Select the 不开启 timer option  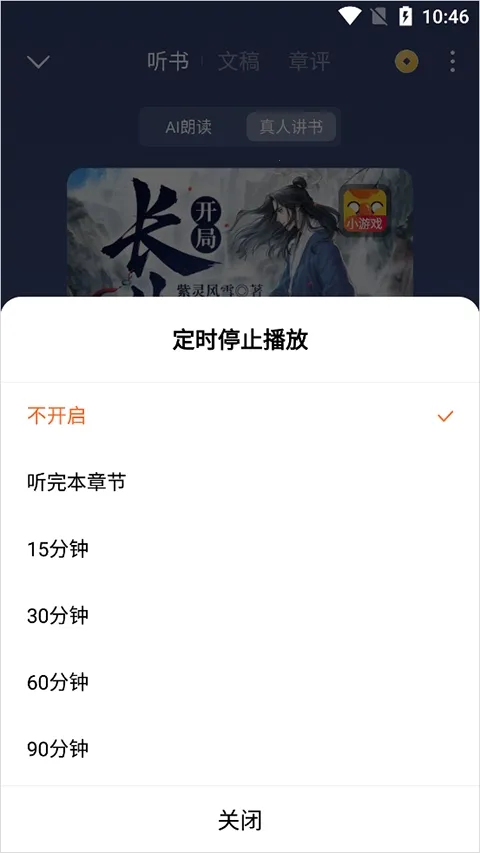[x=240, y=416]
